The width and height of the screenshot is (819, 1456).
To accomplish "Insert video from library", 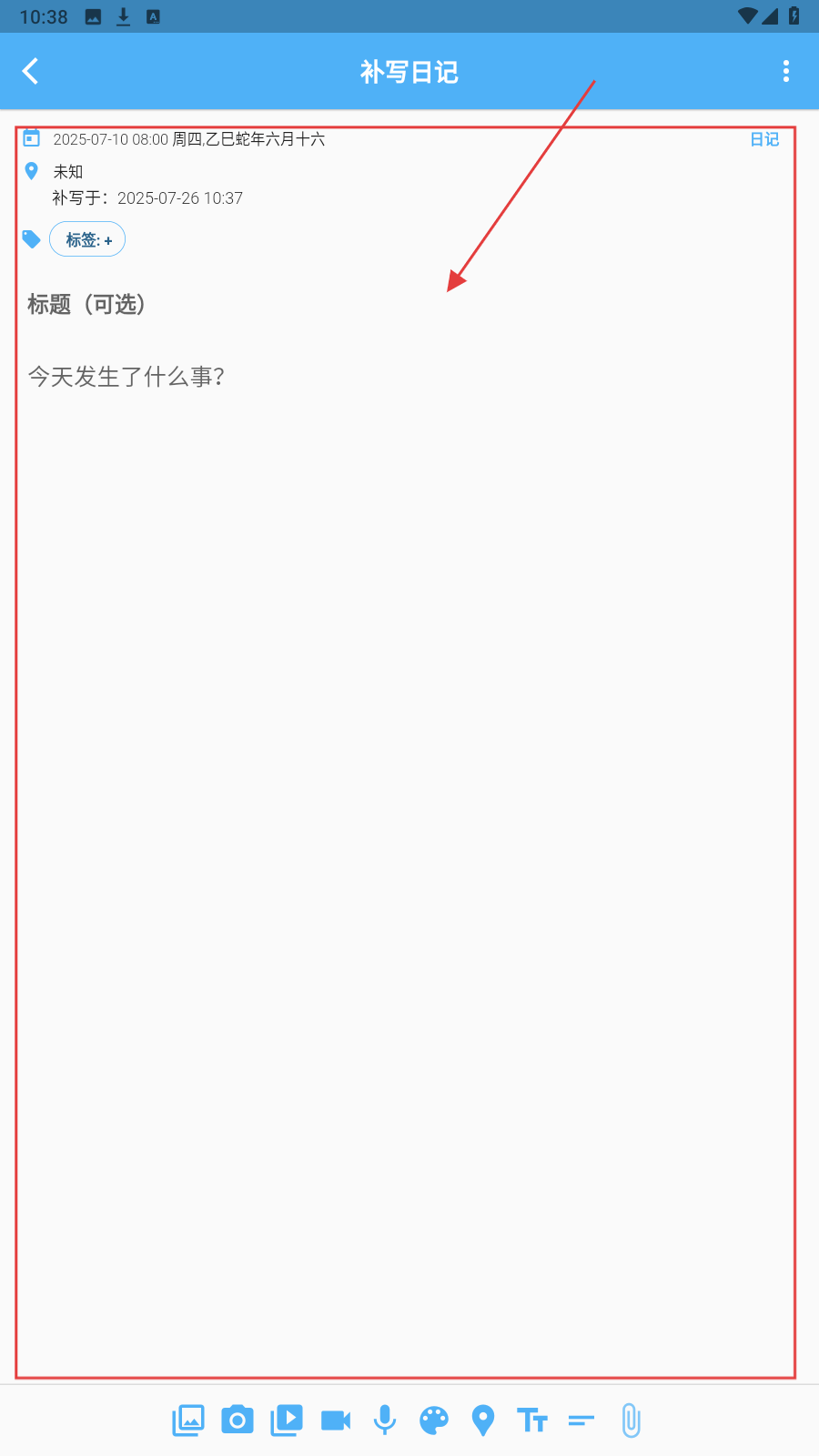I will [x=287, y=1420].
